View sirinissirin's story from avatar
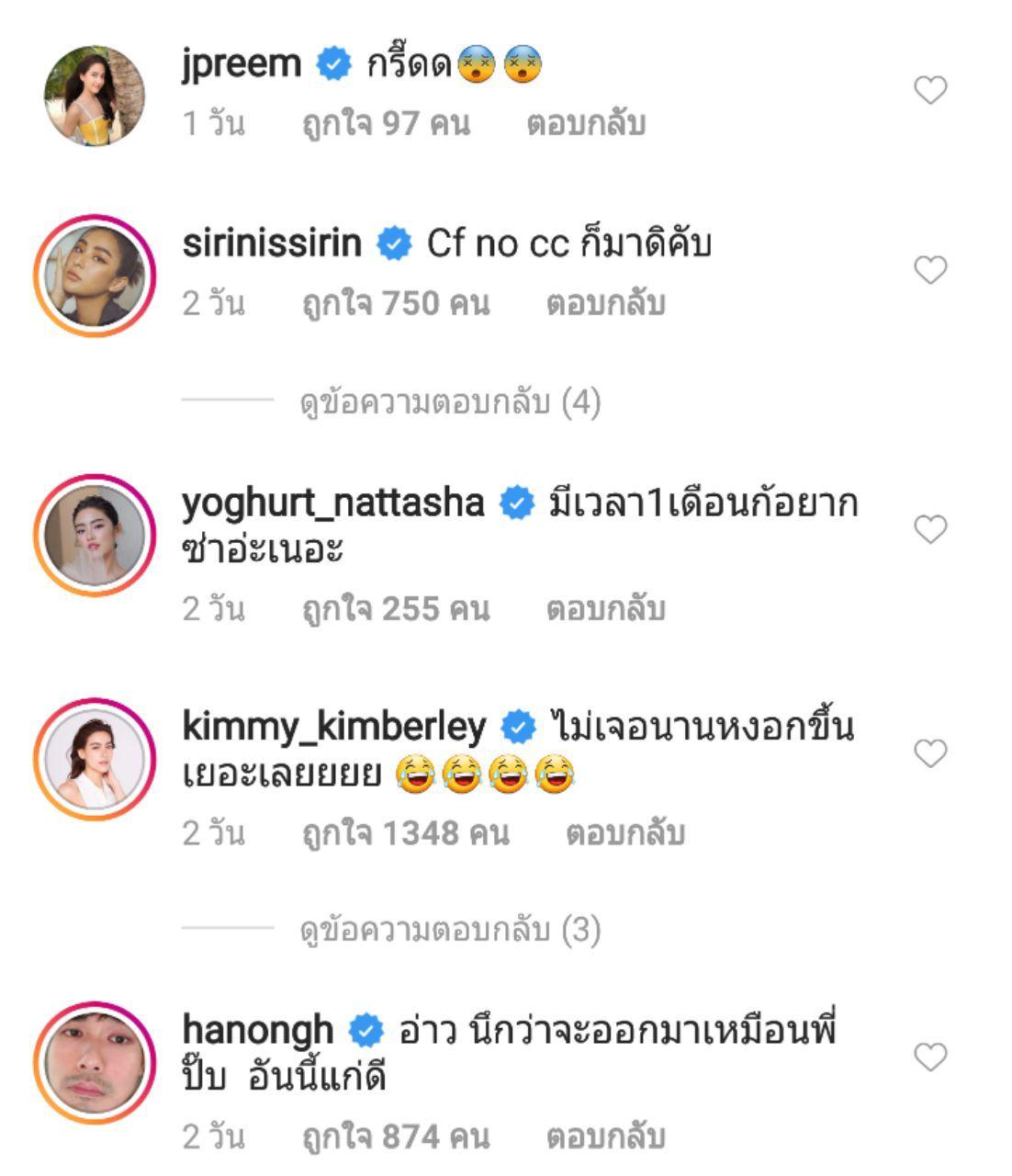The image size is (1012, 1176). (95, 276)
